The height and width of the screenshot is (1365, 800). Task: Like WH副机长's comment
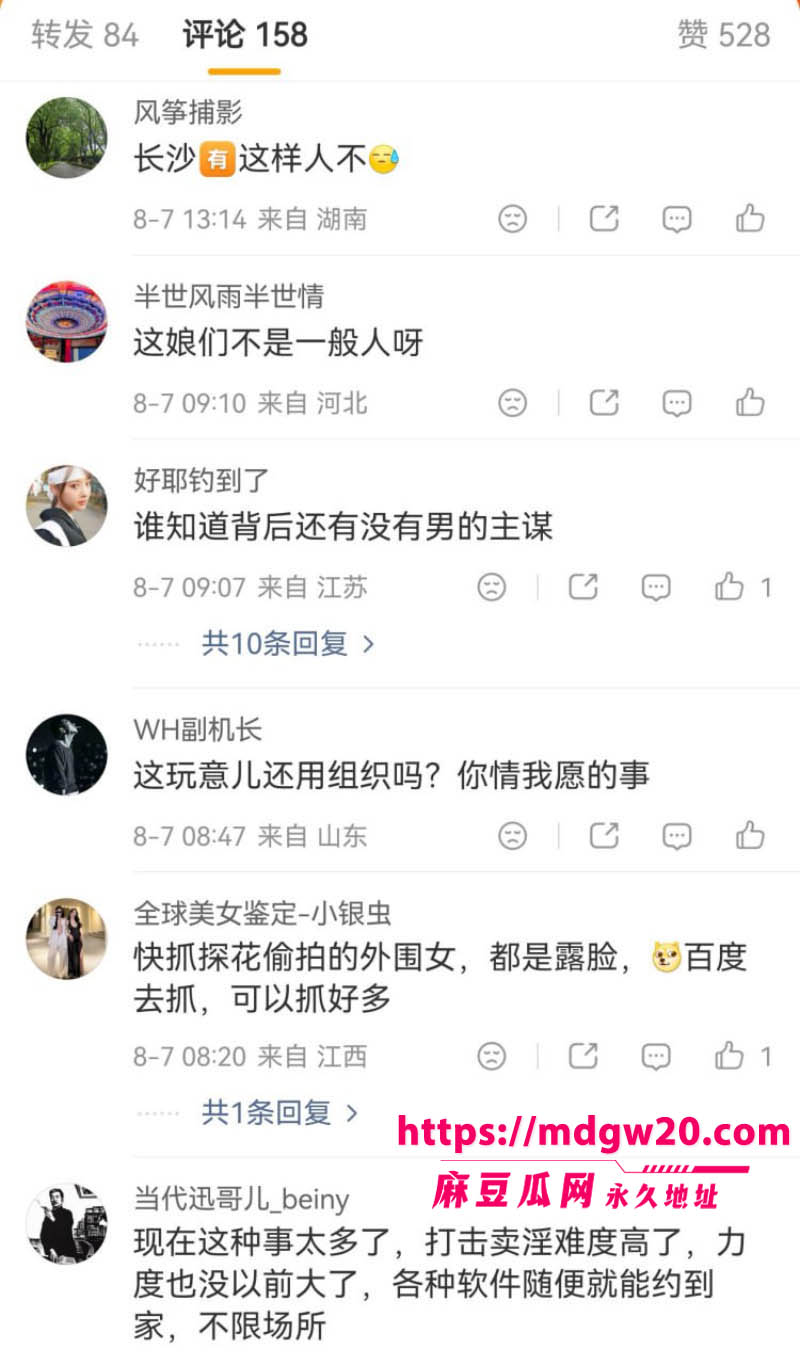tap(750, 835)
